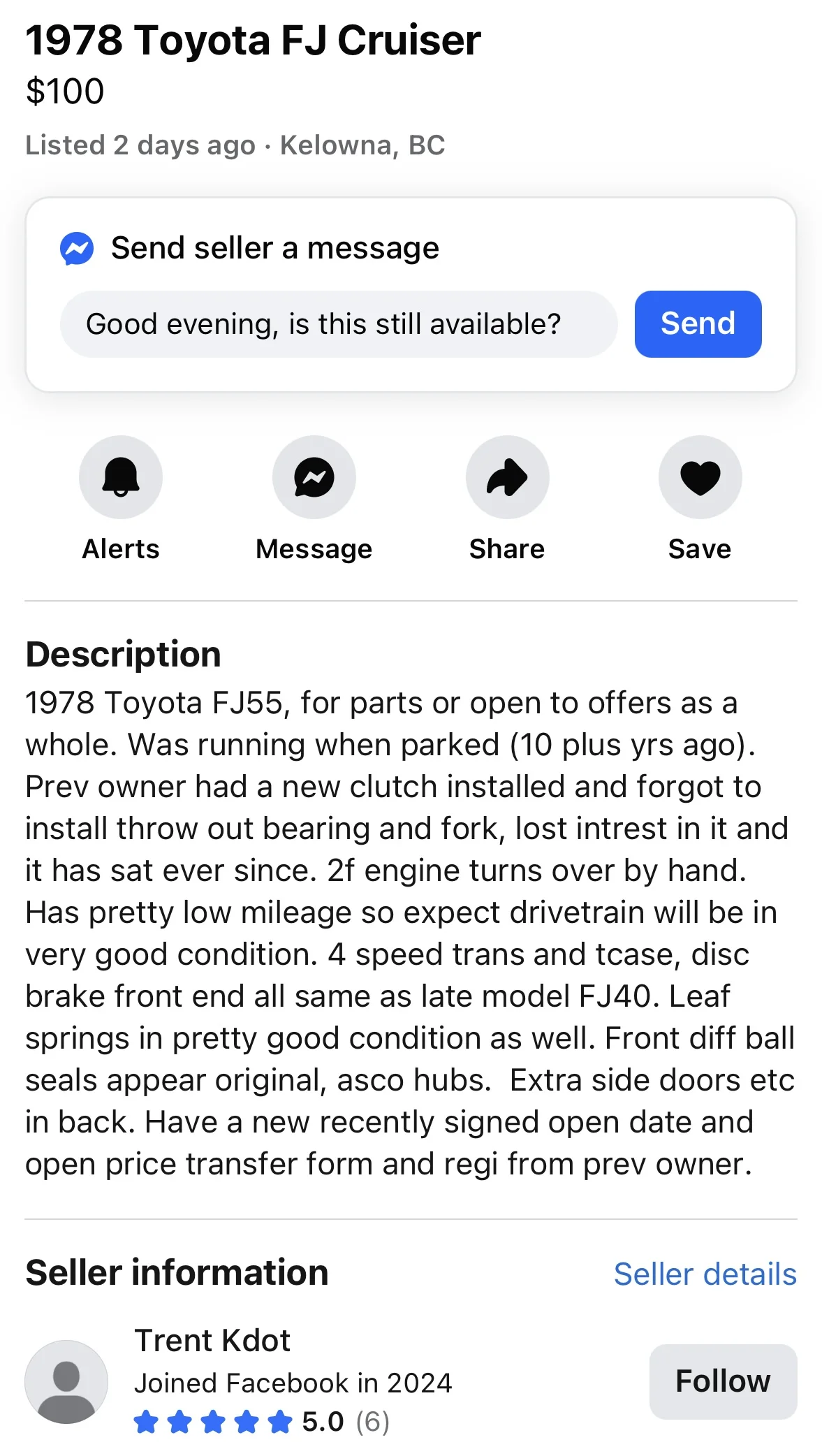822x1456 pixels.
Task: Follow seller Trent Kdot
Action: (x=723, y=1381)
